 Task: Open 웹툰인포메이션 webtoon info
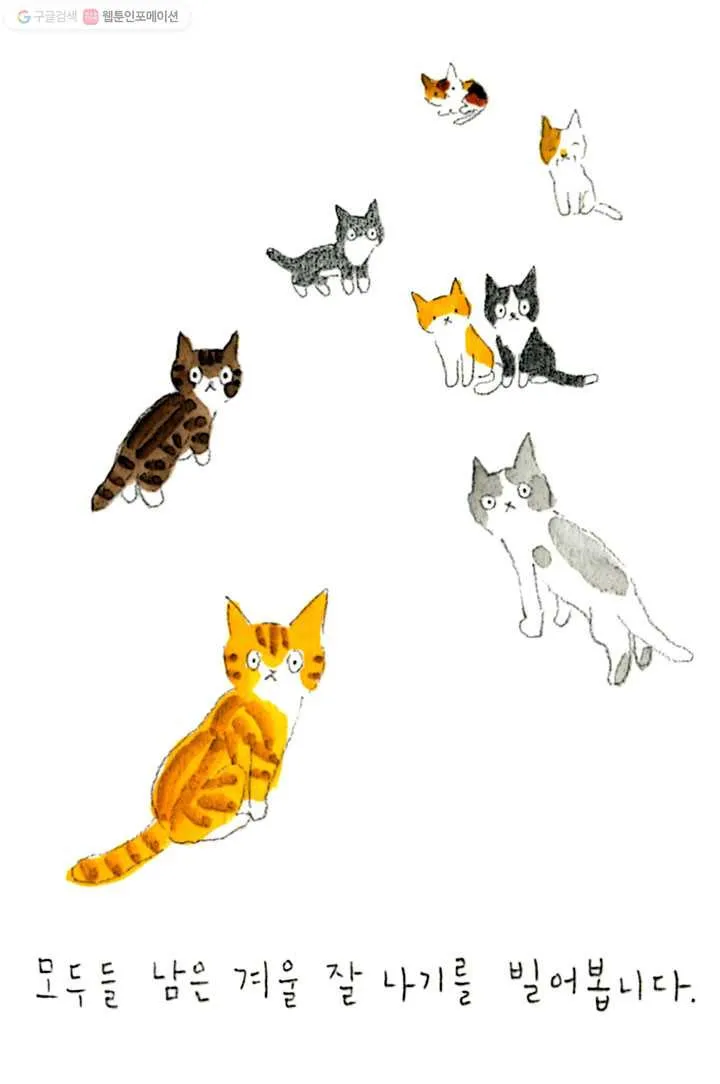131,17
